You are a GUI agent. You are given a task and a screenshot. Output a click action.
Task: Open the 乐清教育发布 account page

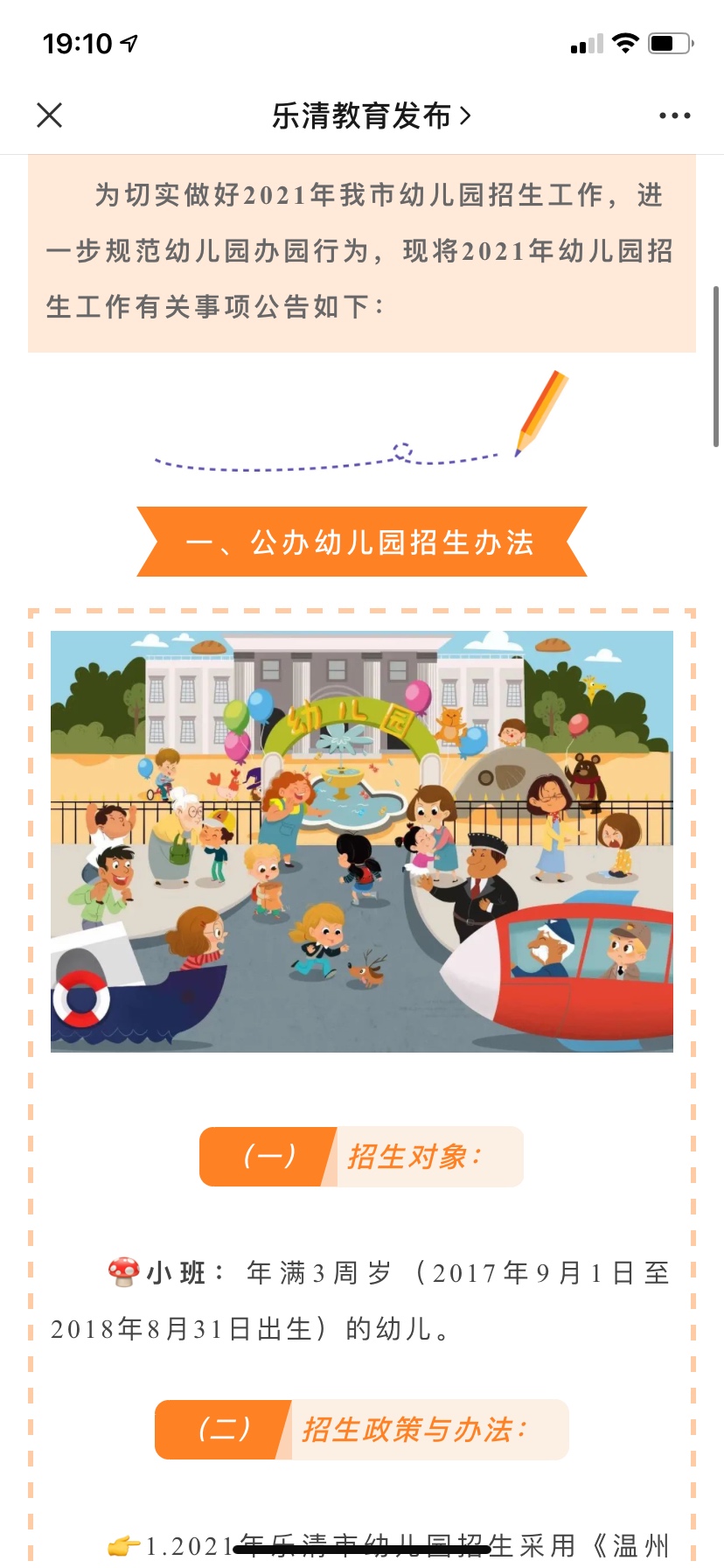click(371, 115)
